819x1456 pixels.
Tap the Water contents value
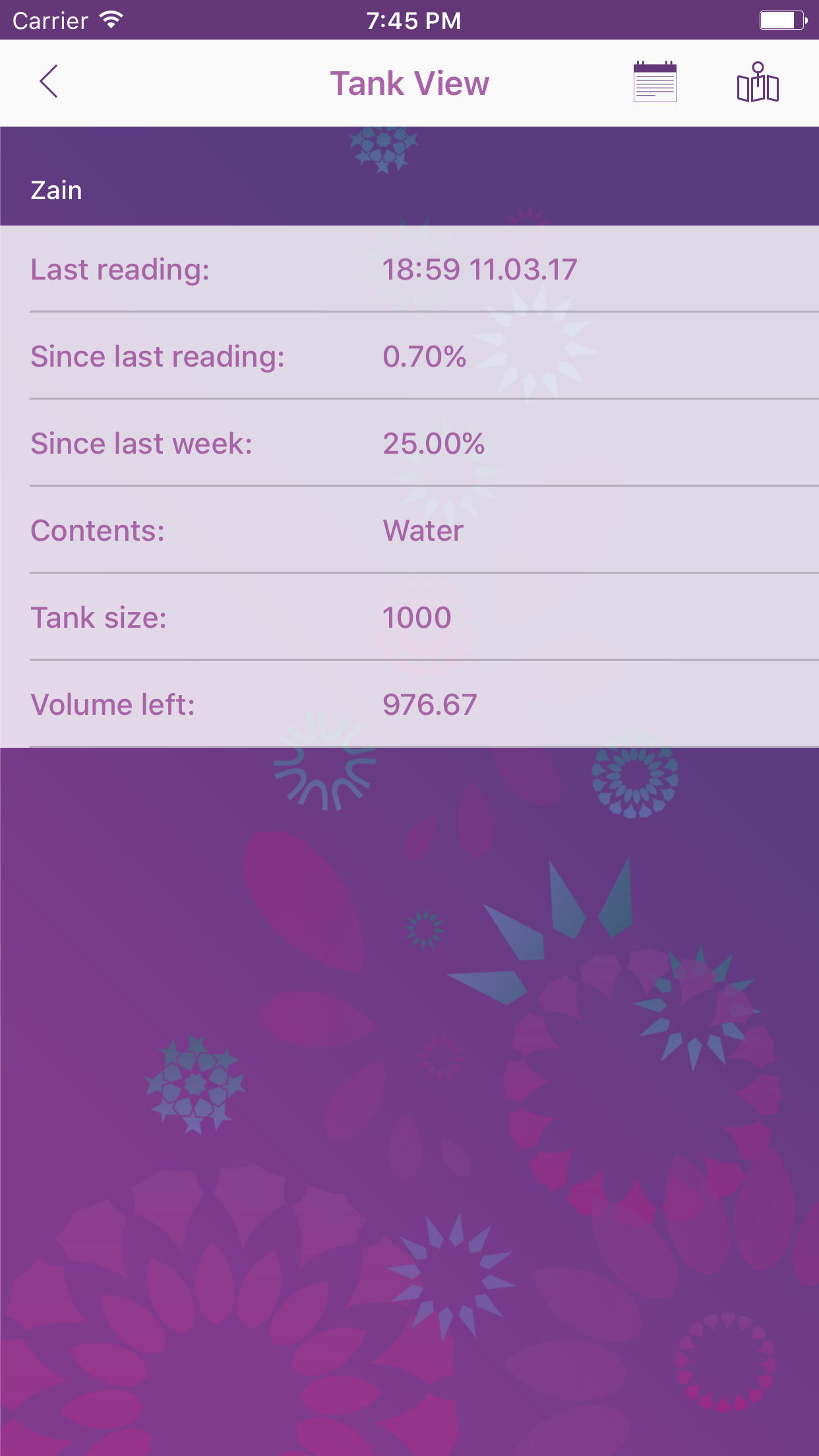click(x=423, y=530)
